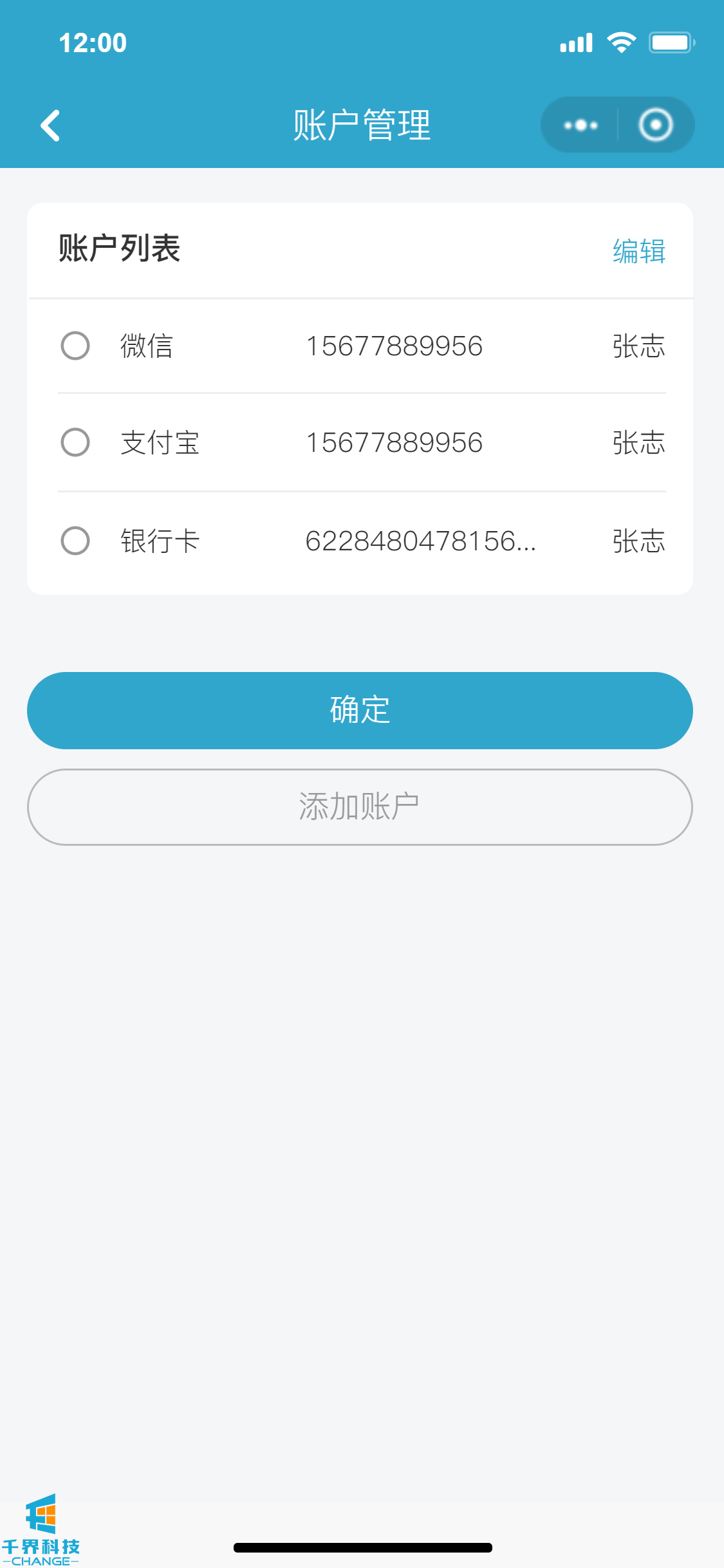This screenshot has height=1568, width=724.
Task: Choose the 支付宝 account option
Action: (75, 442)
